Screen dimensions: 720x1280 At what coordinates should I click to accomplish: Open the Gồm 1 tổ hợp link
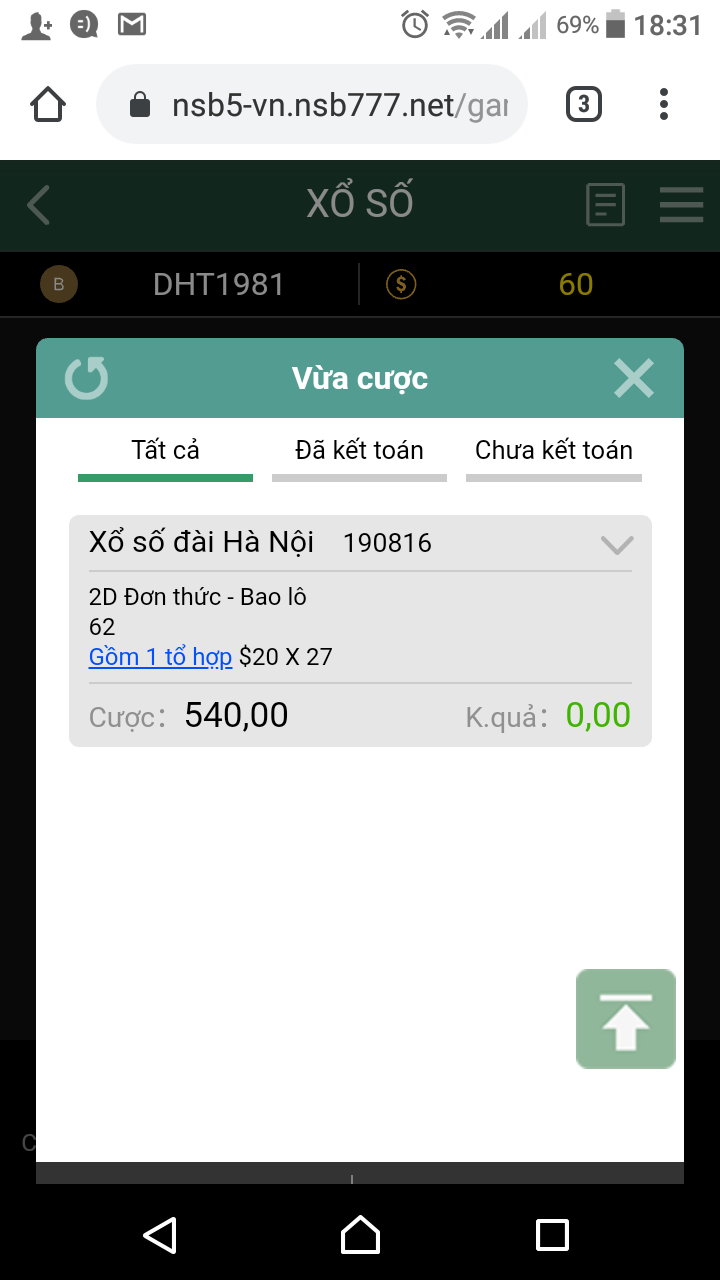[x=160, y=657]
